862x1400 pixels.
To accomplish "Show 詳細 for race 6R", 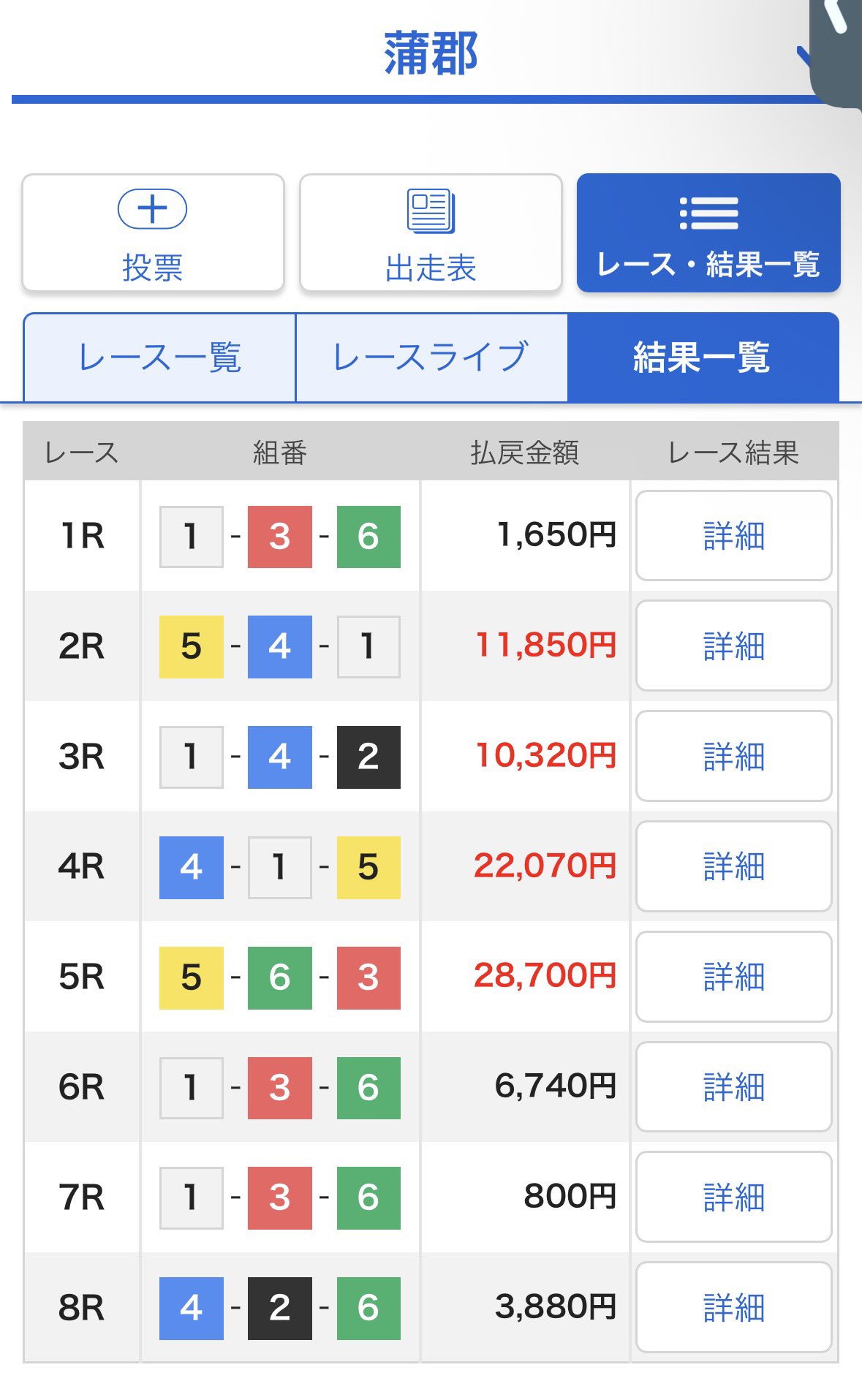I will tap(733, 1087).
